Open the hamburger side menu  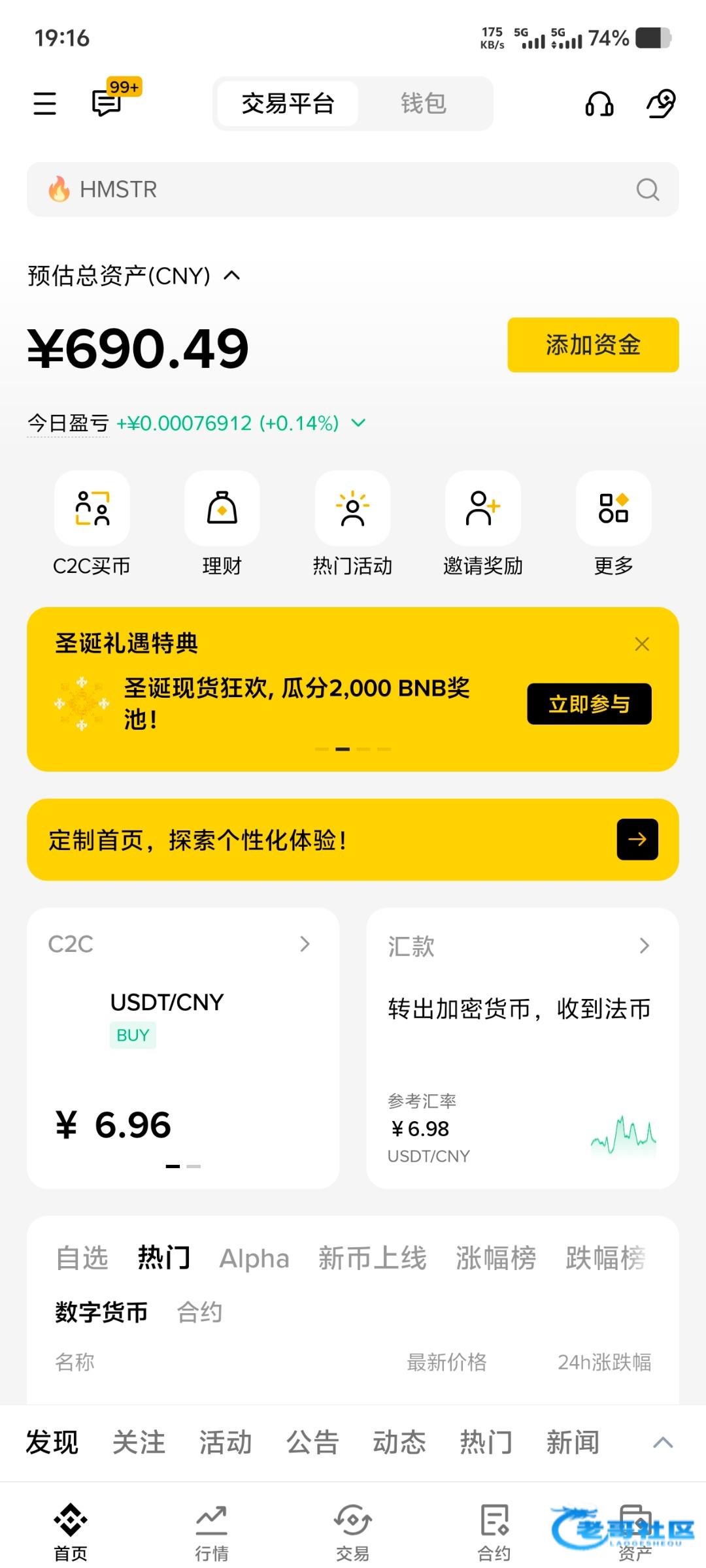click(44, 103)
